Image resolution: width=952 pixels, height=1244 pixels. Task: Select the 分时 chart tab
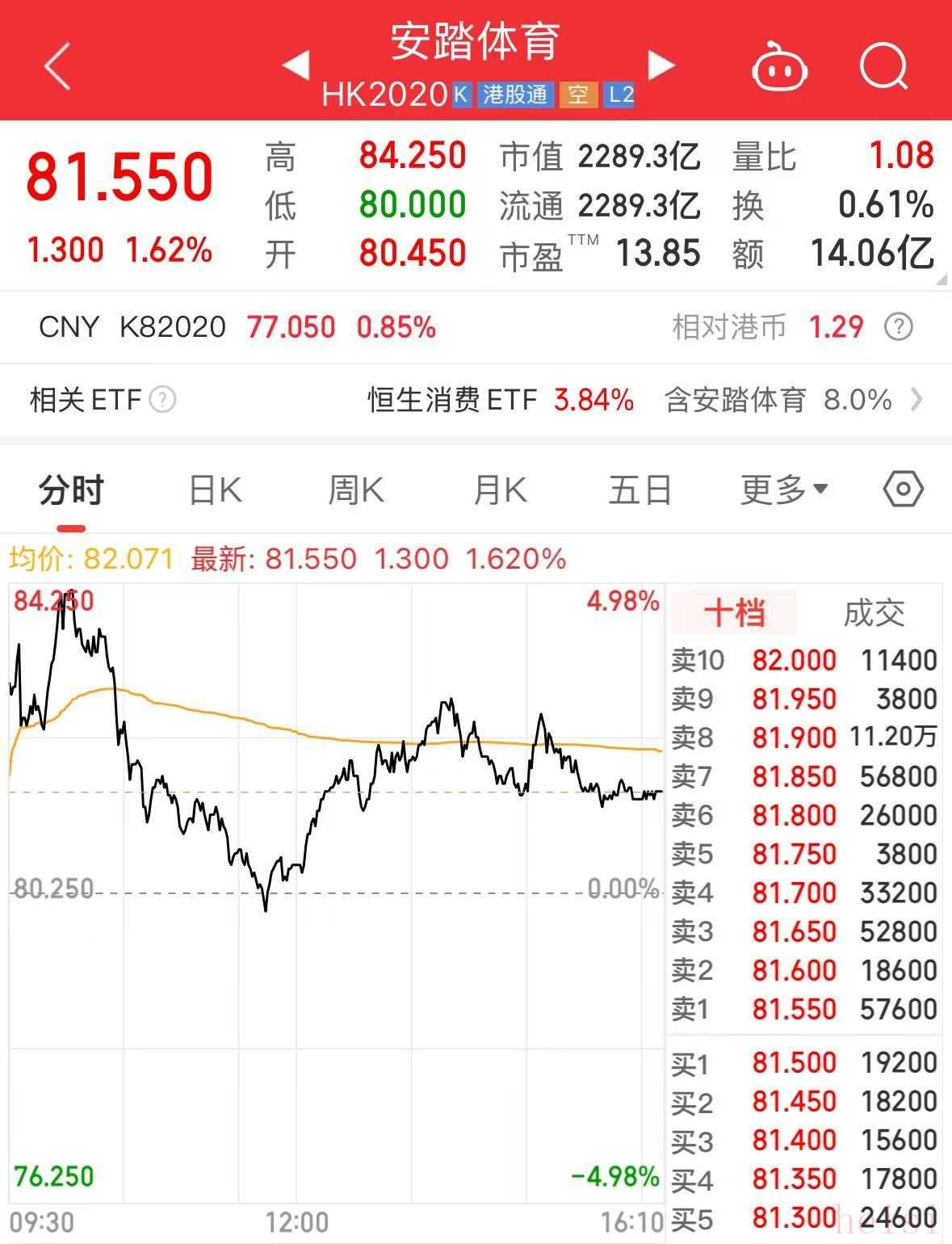(71, 490)
